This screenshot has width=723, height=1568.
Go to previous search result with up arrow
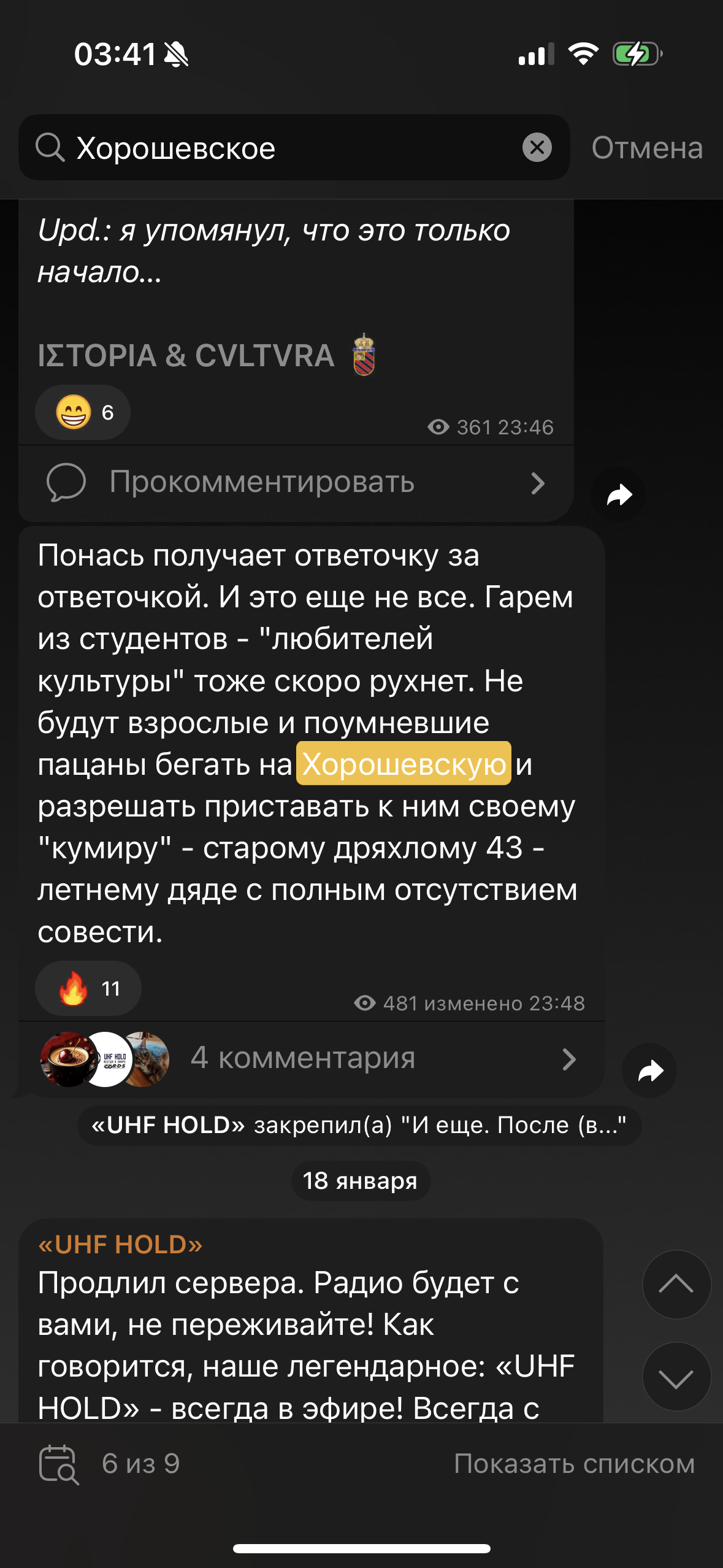point(676,1284)
